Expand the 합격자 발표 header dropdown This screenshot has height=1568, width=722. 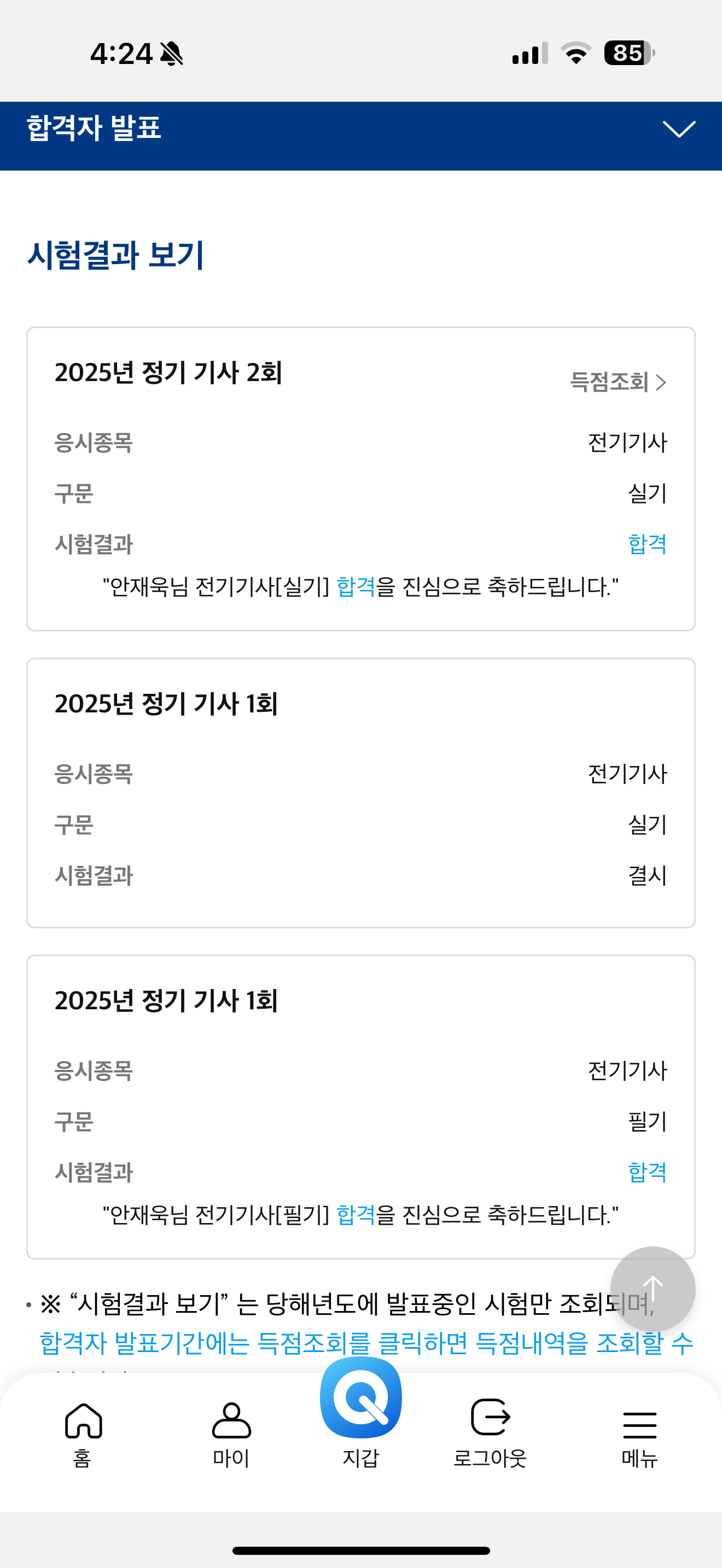678,129
